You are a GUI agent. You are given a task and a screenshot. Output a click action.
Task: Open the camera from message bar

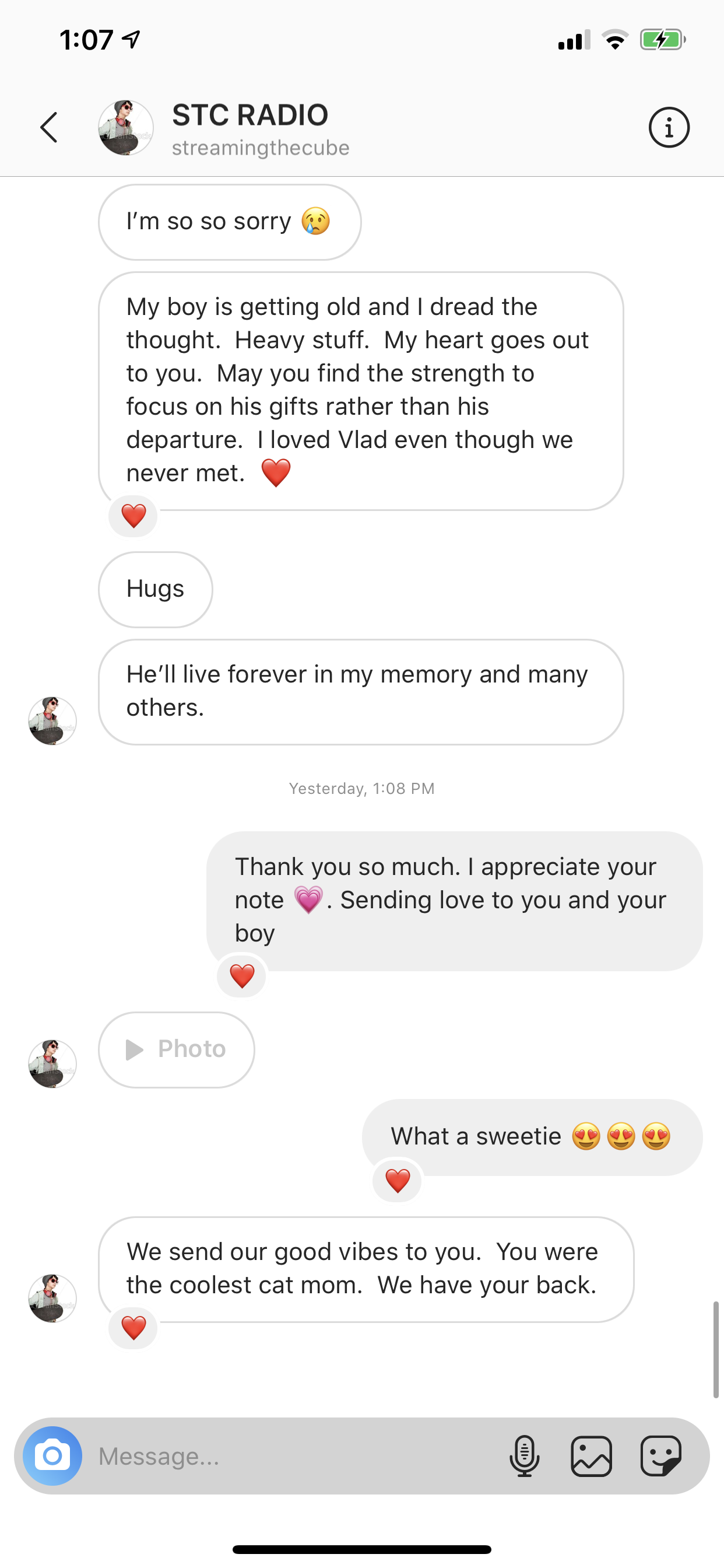[52, 1456]
